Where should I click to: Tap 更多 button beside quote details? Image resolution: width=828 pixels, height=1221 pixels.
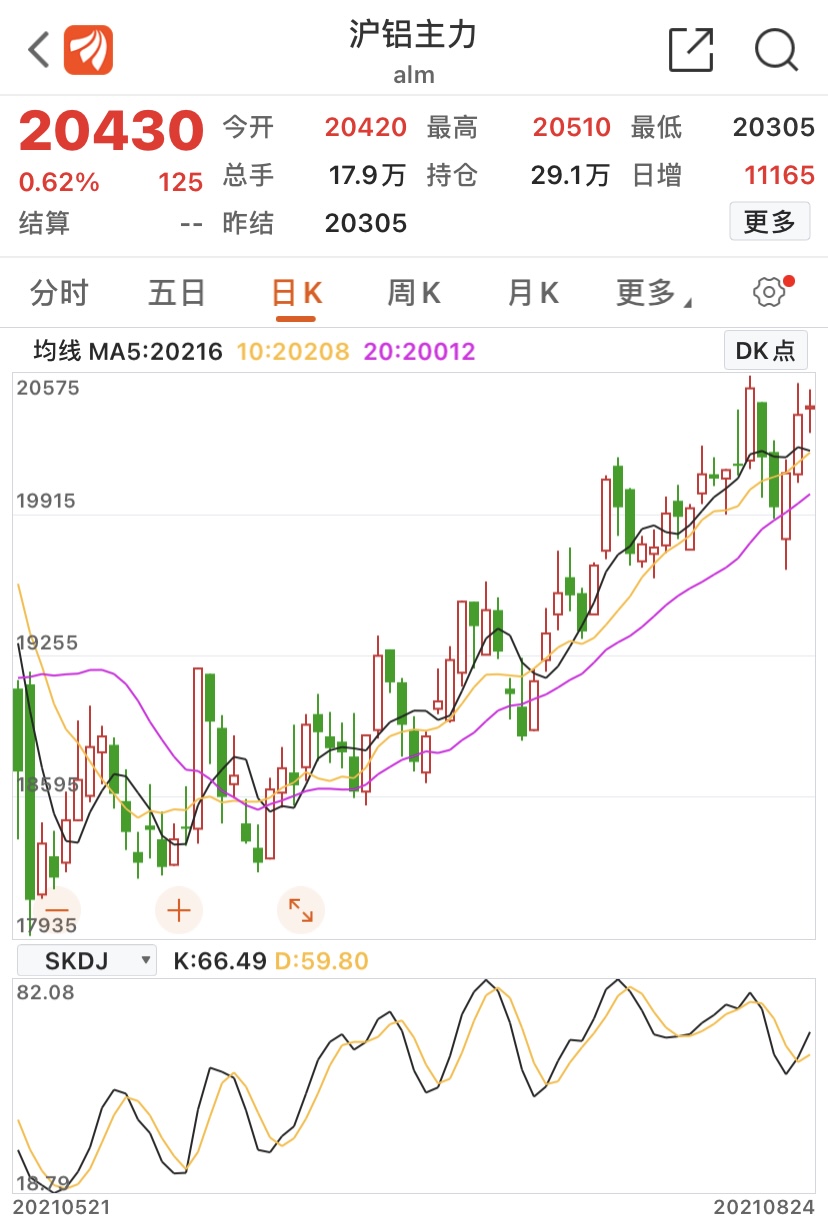[x=769, y=221]
